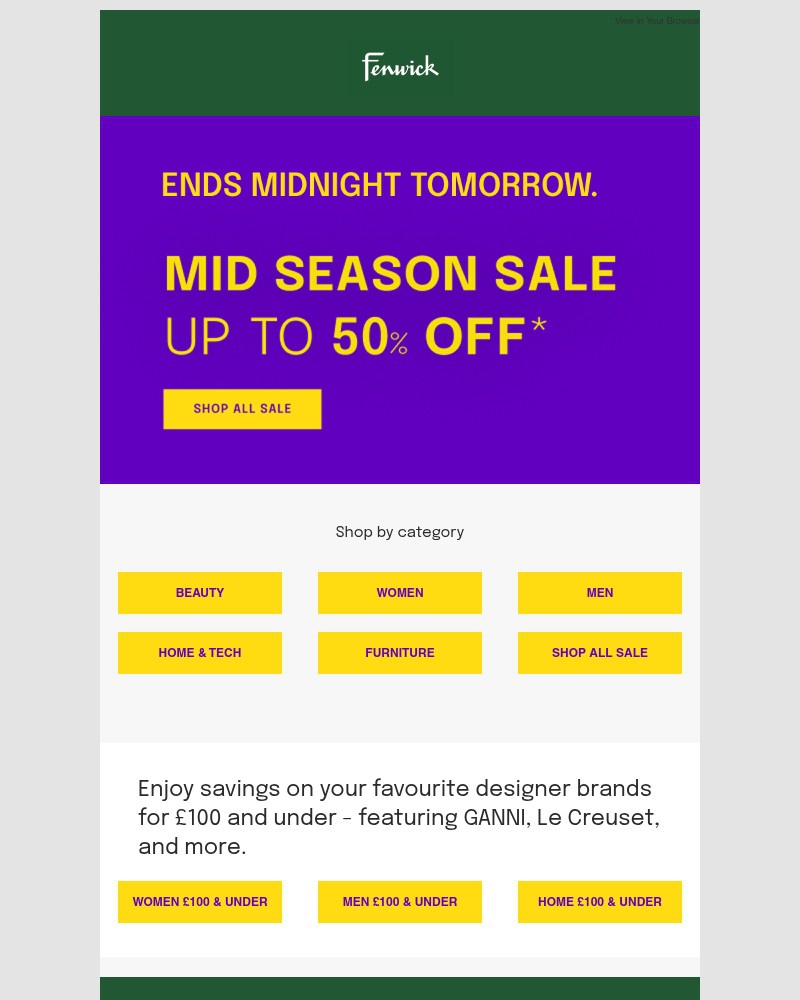The height and width of the screenshot is (1000, 800).
Task: Click the GANNI mention in the savings text
Action: tap(493, 818)
